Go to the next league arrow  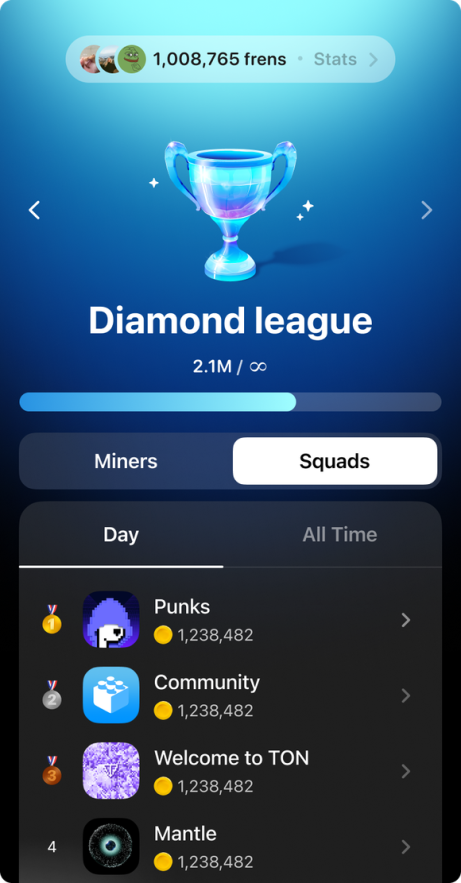coord(427,210)
